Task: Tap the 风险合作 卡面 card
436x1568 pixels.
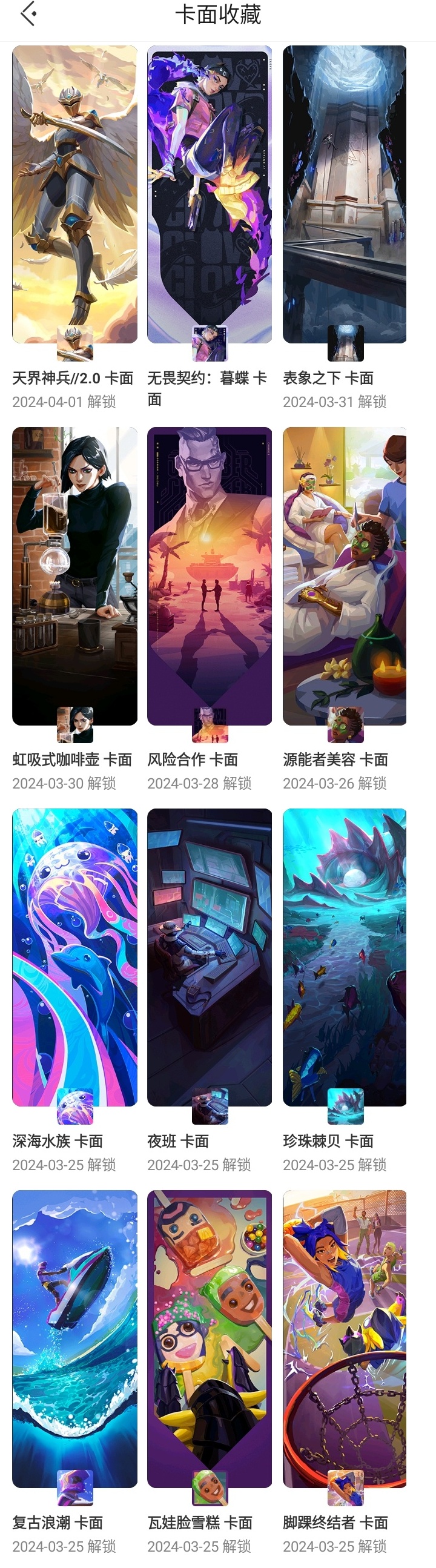Action: 210,576
